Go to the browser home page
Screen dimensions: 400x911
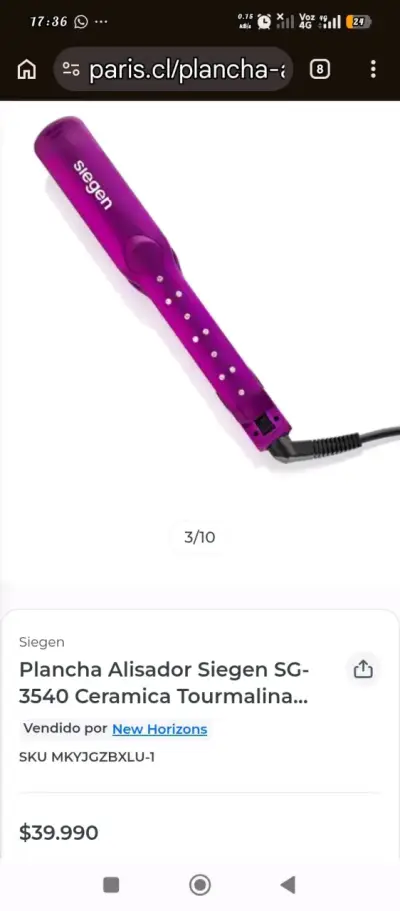point(26,70)
